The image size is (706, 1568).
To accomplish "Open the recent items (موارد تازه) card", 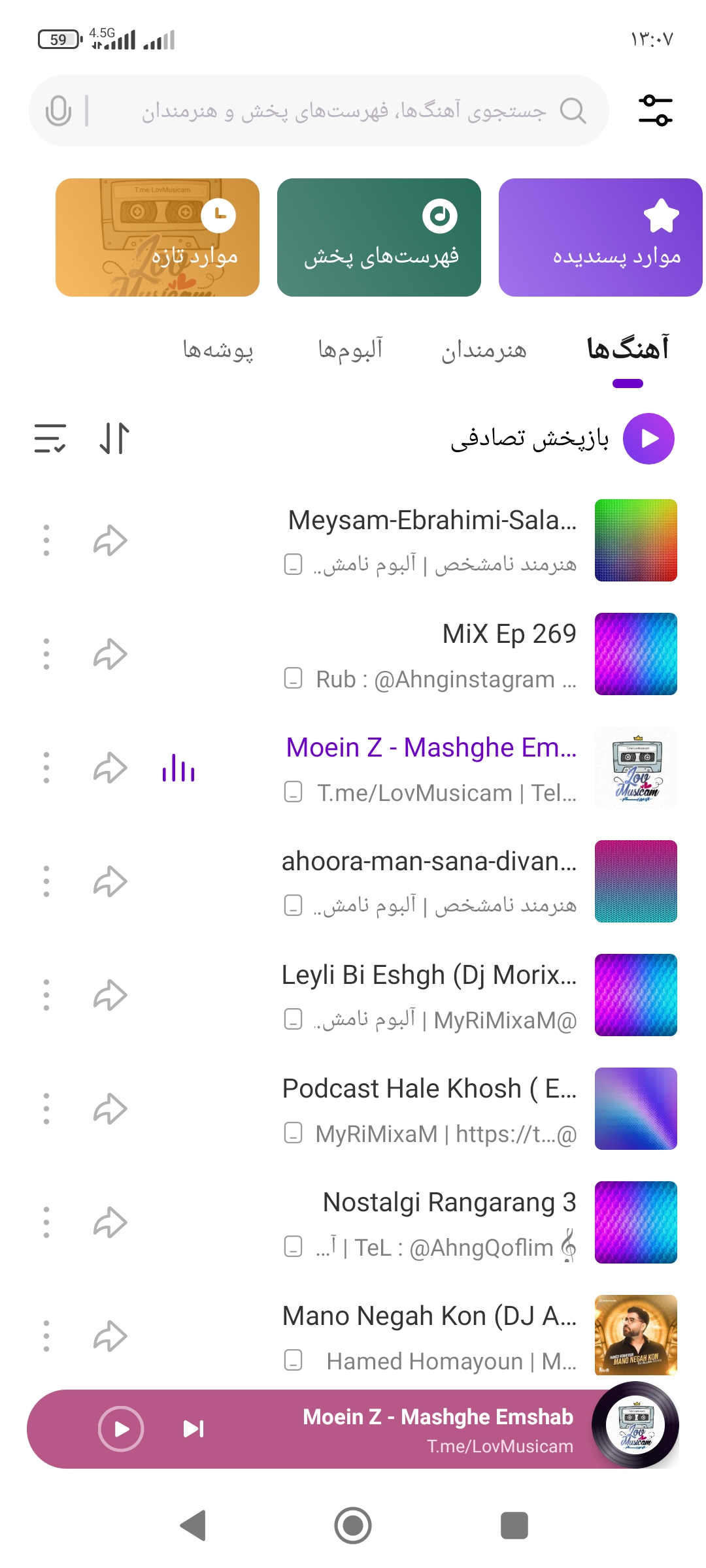I will click(158, 237).
